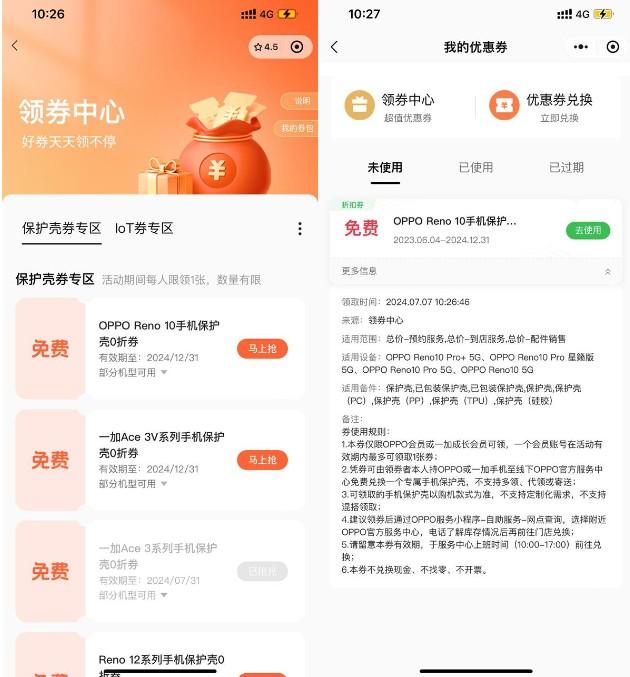Screen dimensions: 630x677
Task: Select the 保护壳券专区 tab
Action: coord(62,228)
